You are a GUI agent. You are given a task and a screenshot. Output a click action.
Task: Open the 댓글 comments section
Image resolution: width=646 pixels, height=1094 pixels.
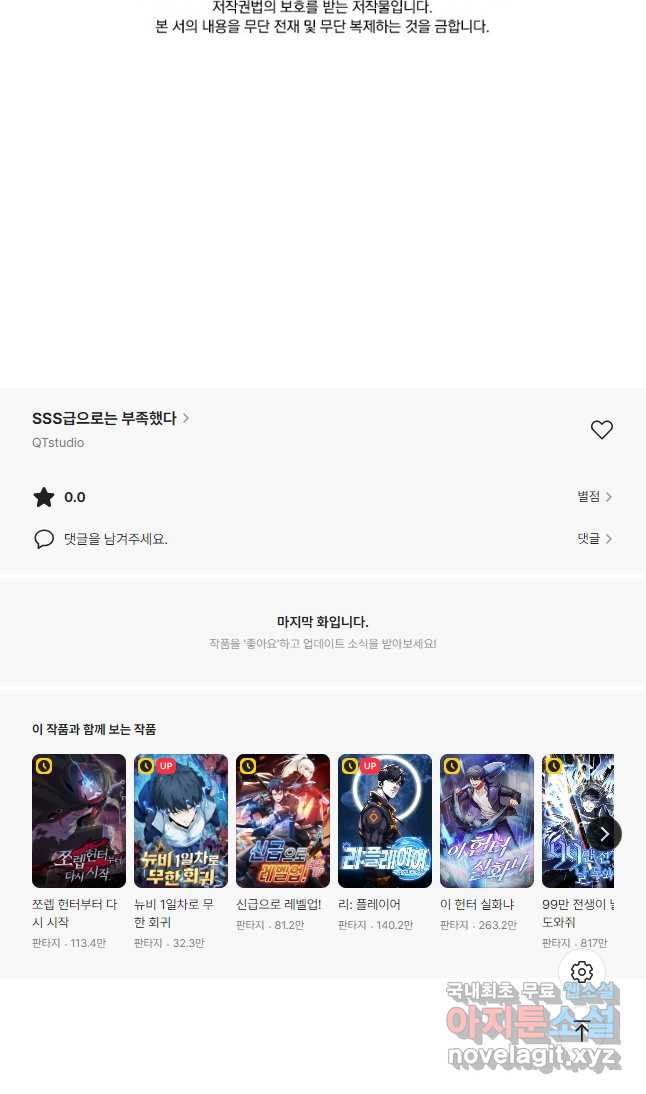tap(594, 539)
